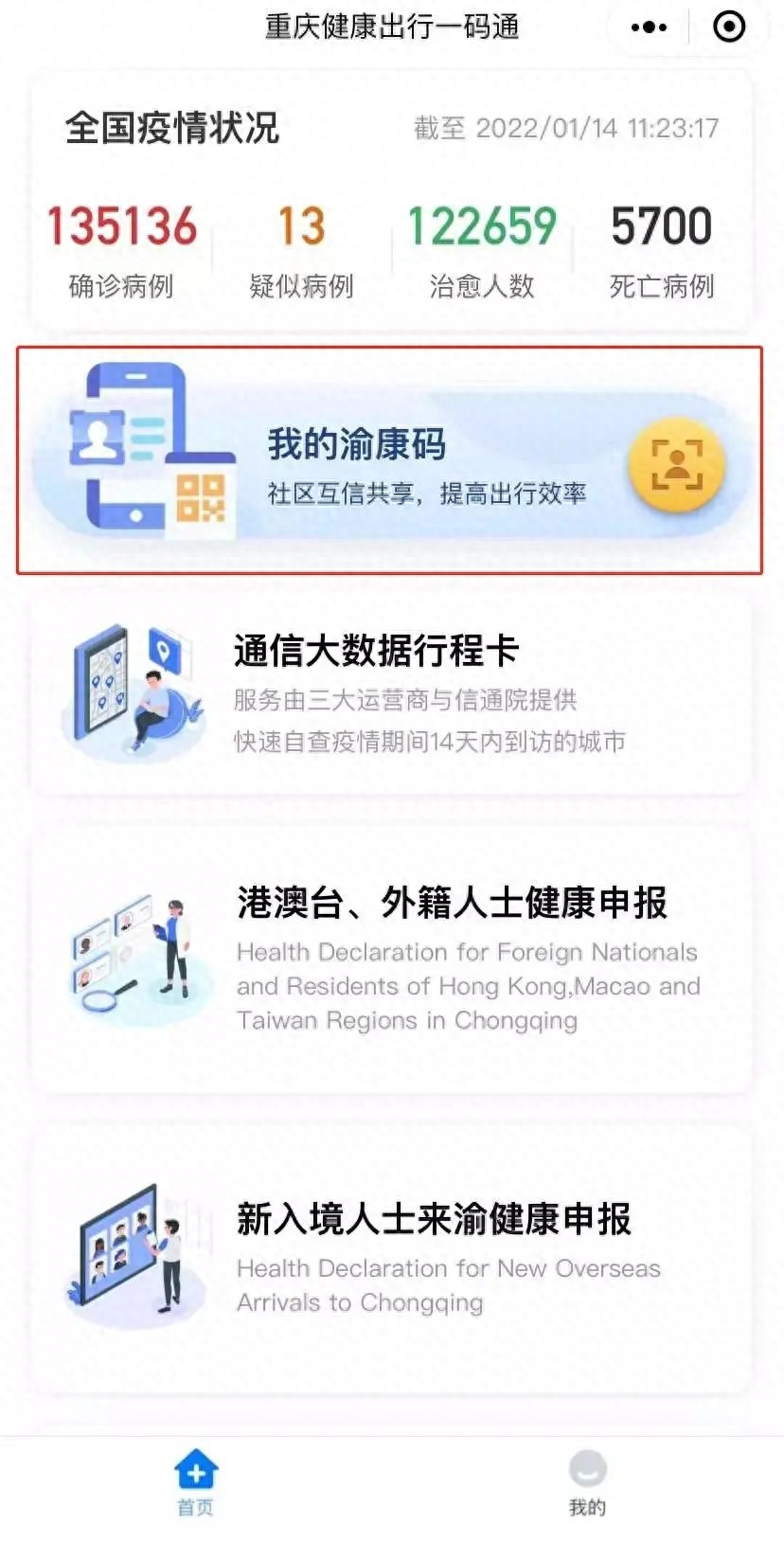Open the 通信大数据行程卡 card
This screenshot has width=784, height=1542.
[x=390, y=694]
